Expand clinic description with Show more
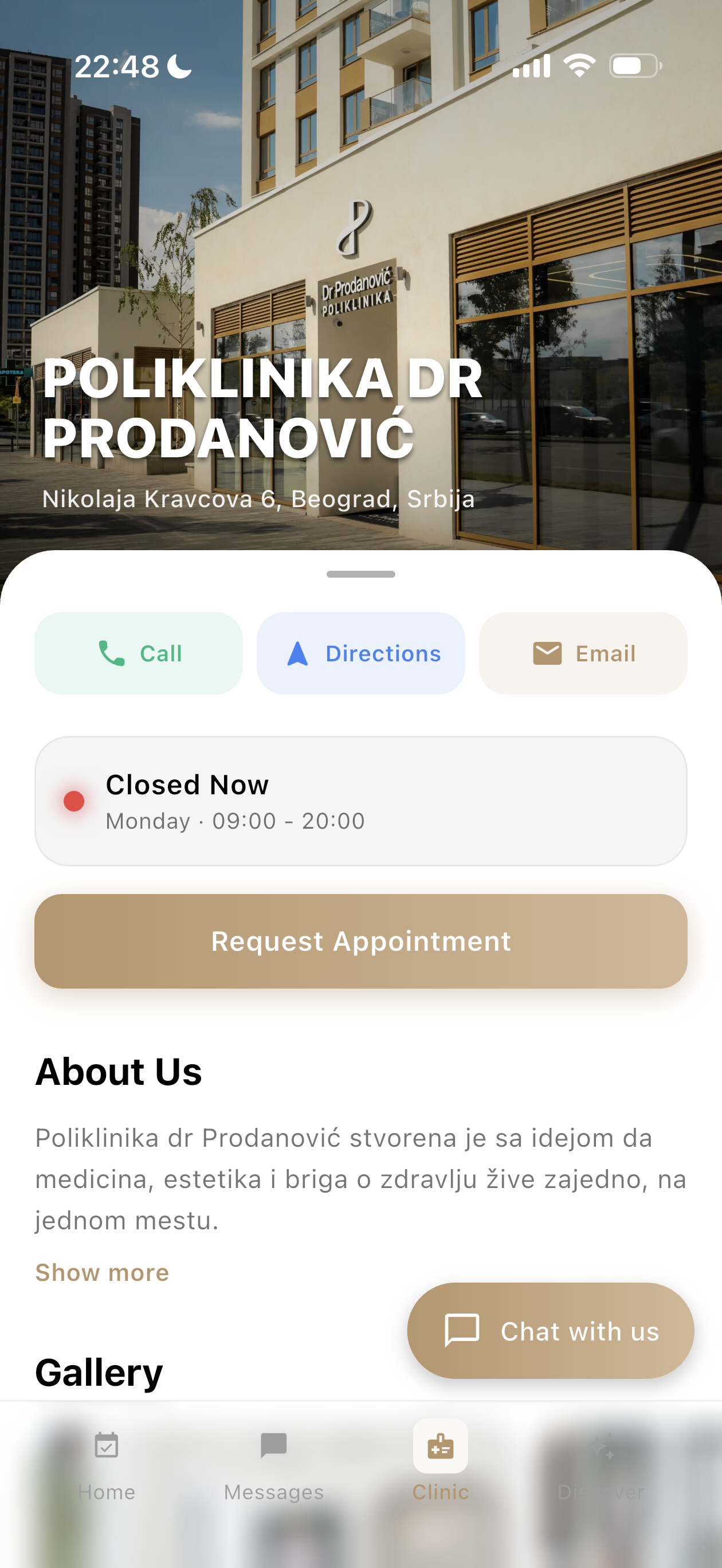The height and width of the screenshot is (1568, 722). (102, 1272)
